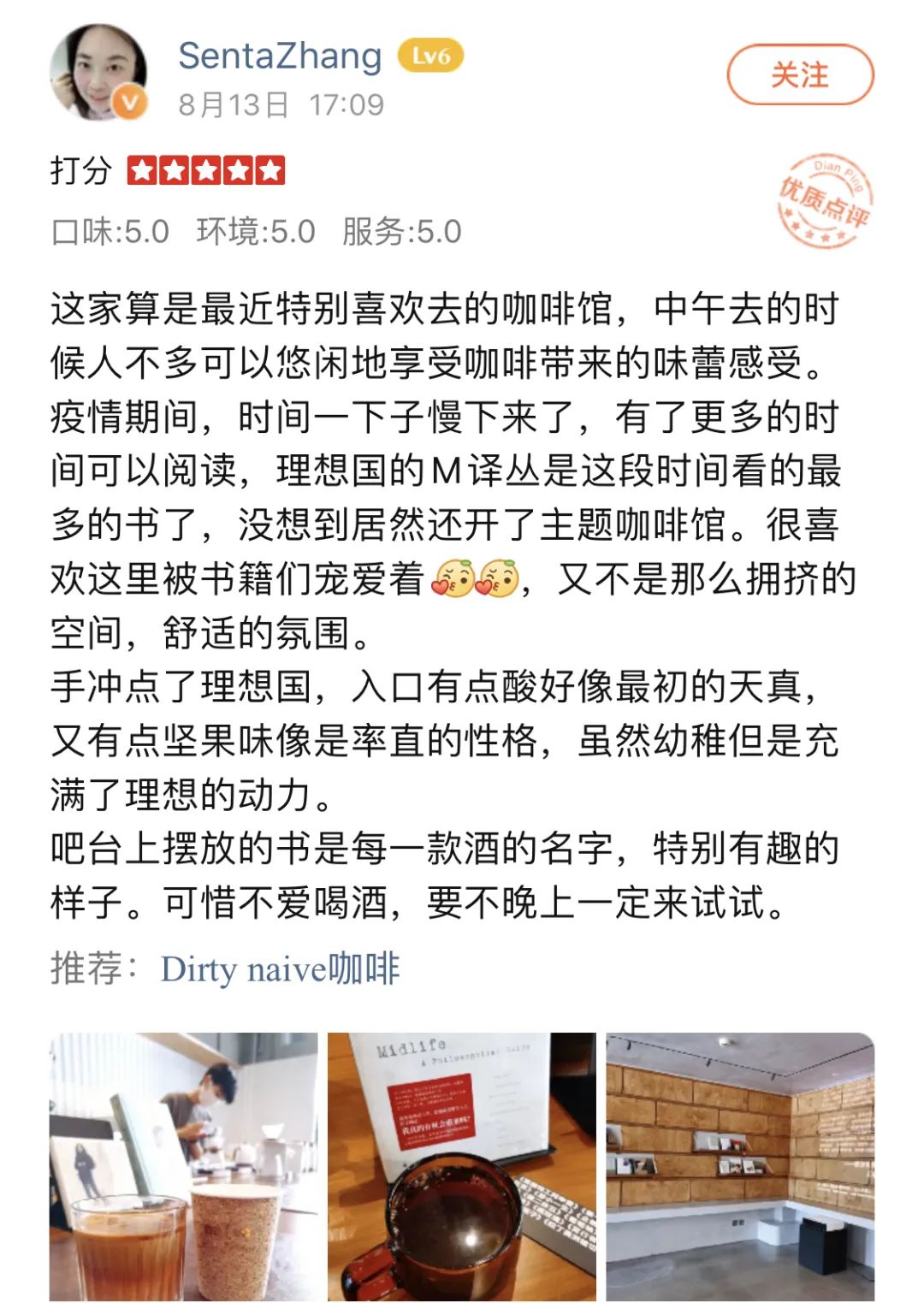View the photo of two coffee cups
Screen dimensions: 924x1303
point(183,1167)
